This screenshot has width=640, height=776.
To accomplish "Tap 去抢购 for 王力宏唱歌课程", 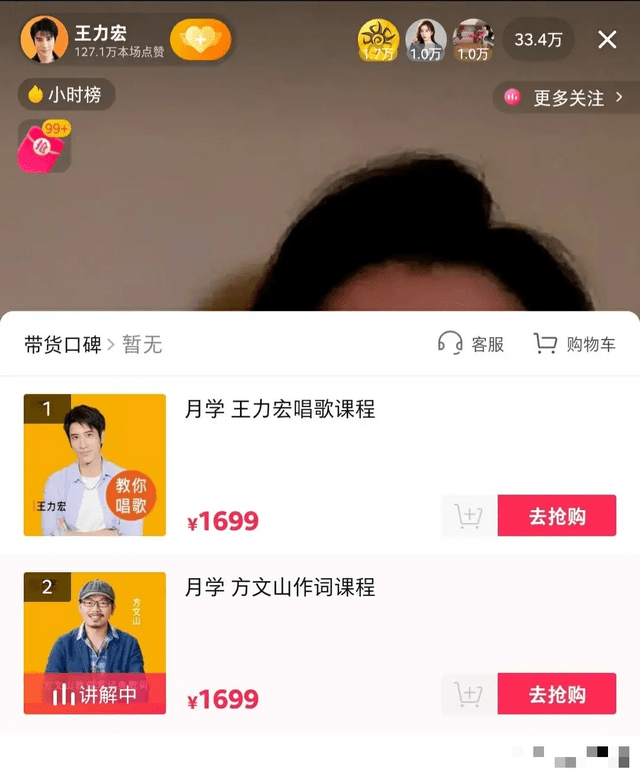I will tap(556, 516).
